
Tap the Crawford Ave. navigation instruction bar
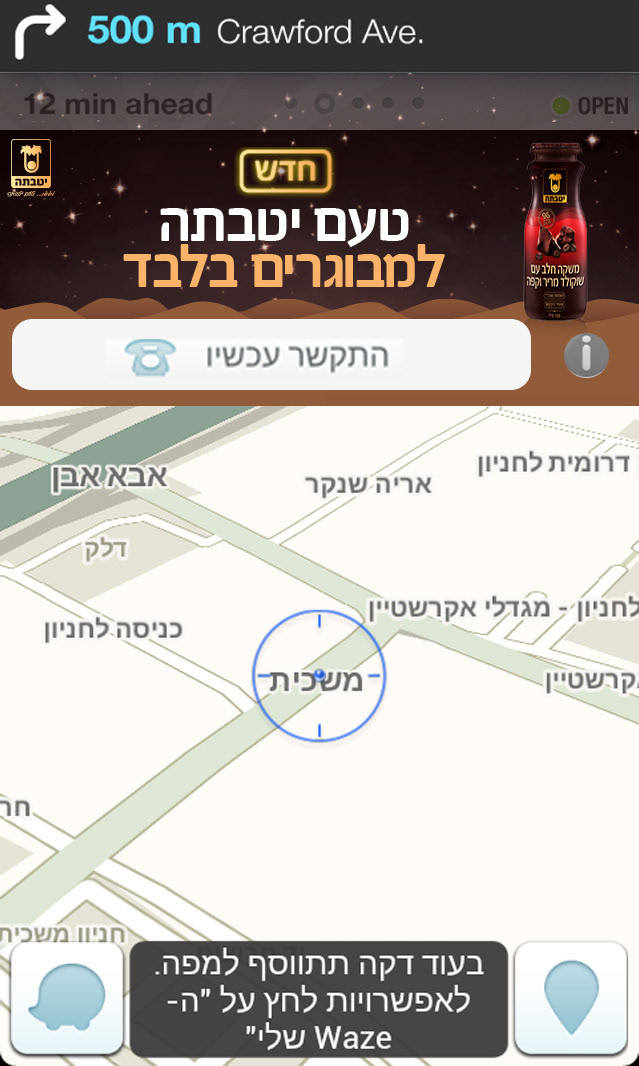(x=319, y=33)
